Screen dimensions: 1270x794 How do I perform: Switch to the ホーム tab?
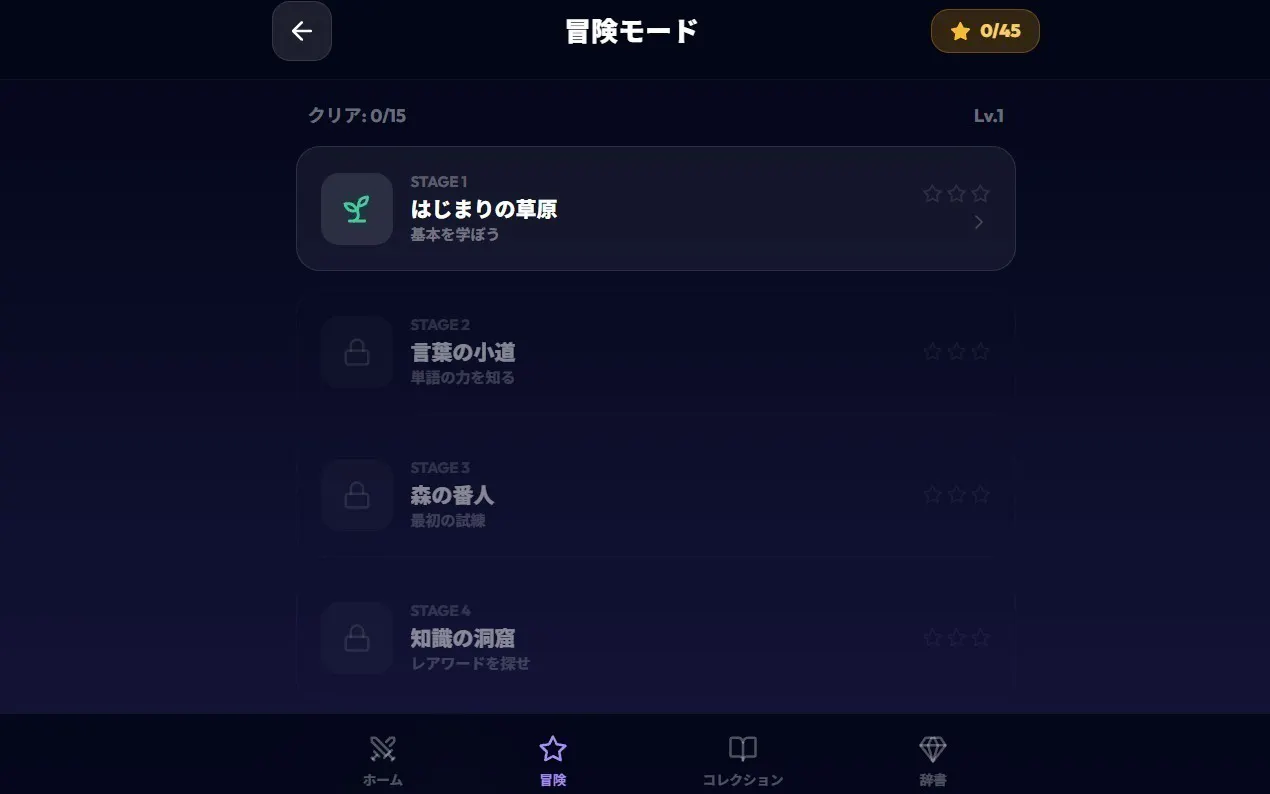(383, 760)
